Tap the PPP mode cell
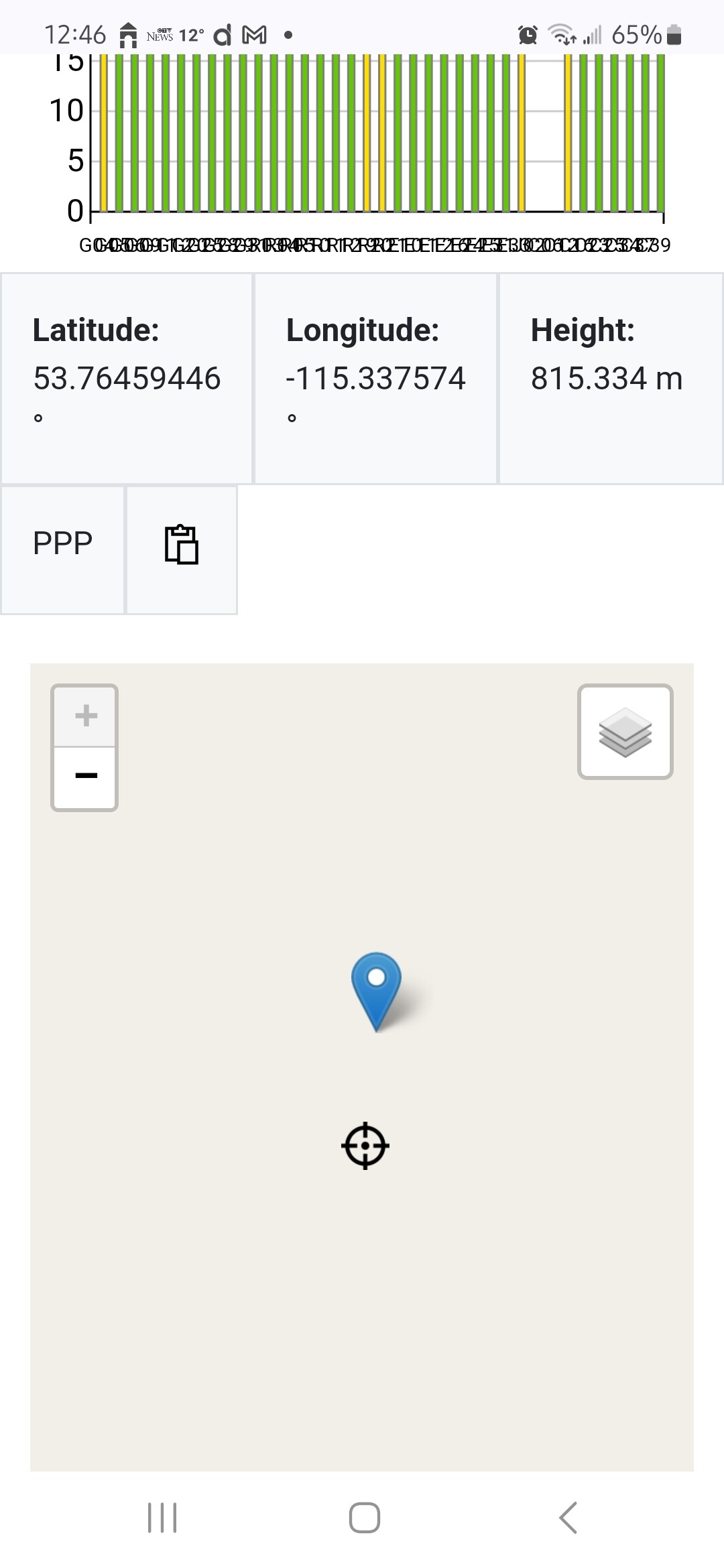The image size is (724, 1568). pos(63,544)
